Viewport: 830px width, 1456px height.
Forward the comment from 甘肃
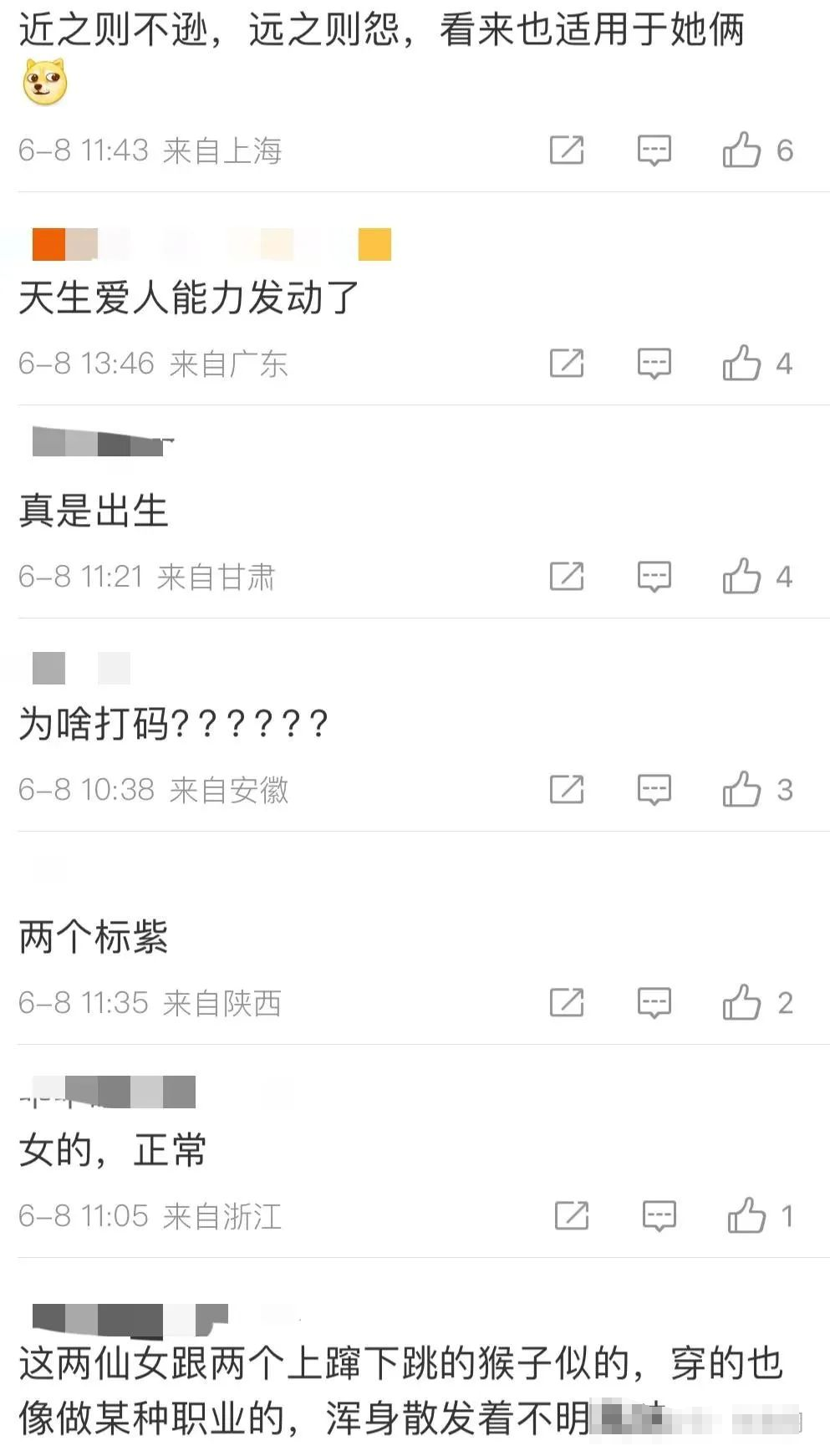click(x=567, y=577)
